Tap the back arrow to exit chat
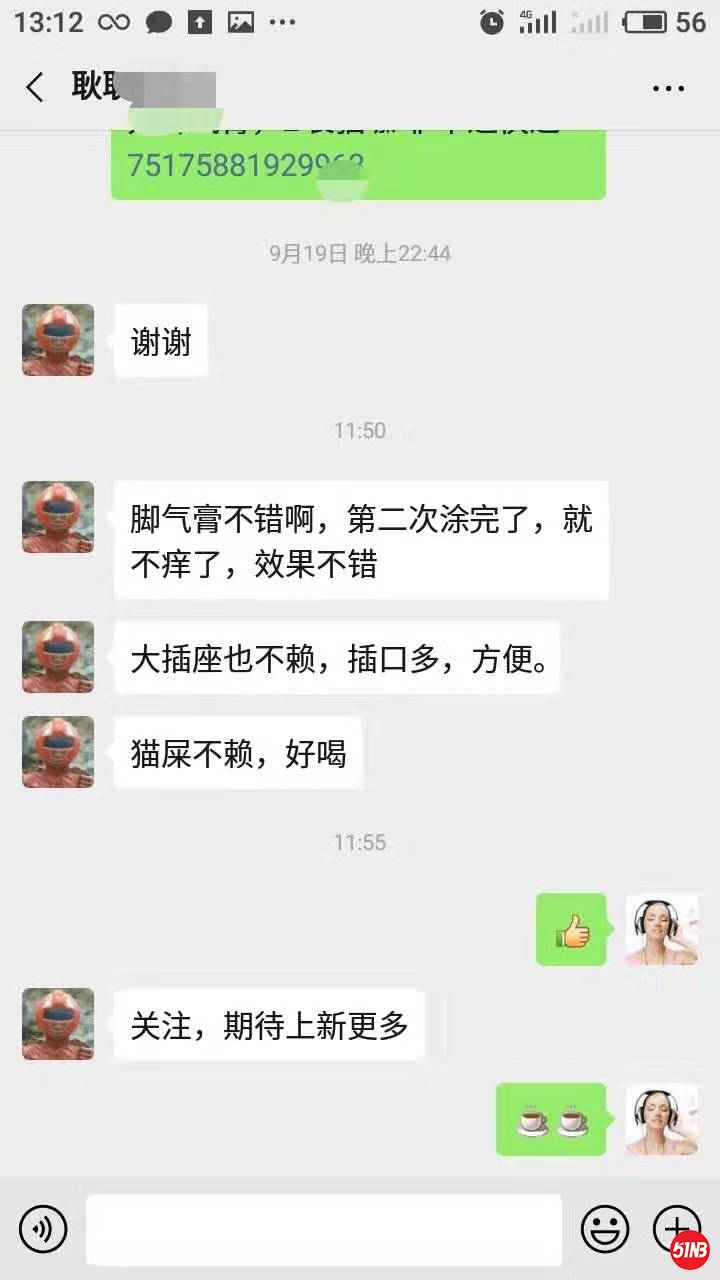 35,87
